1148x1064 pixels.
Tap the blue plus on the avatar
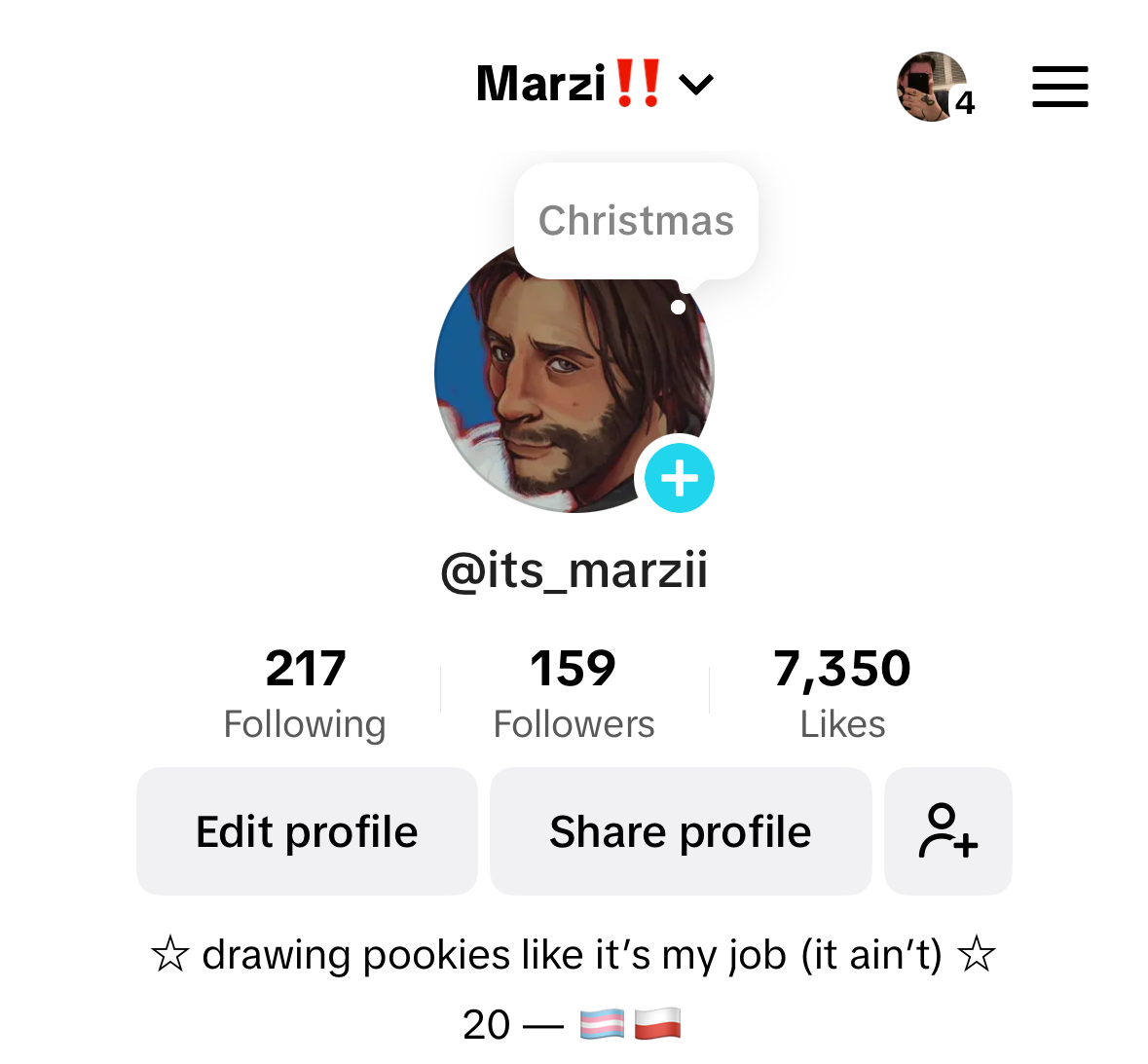679,478
